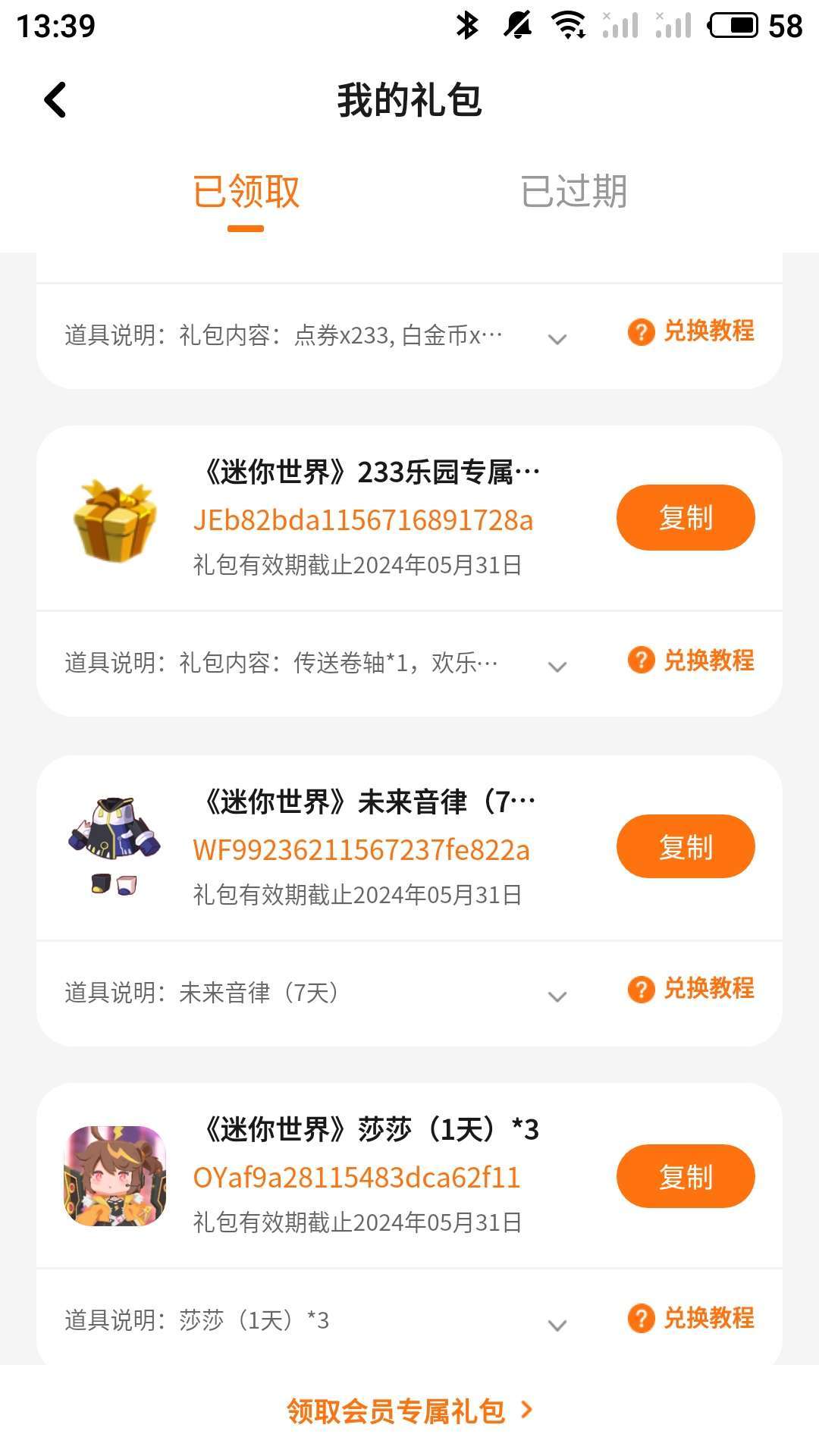Open 兑换教程 for the 未来音律 pack
Image resolution: width=819 pixels, height=1456 pixels.
(691, 989)
